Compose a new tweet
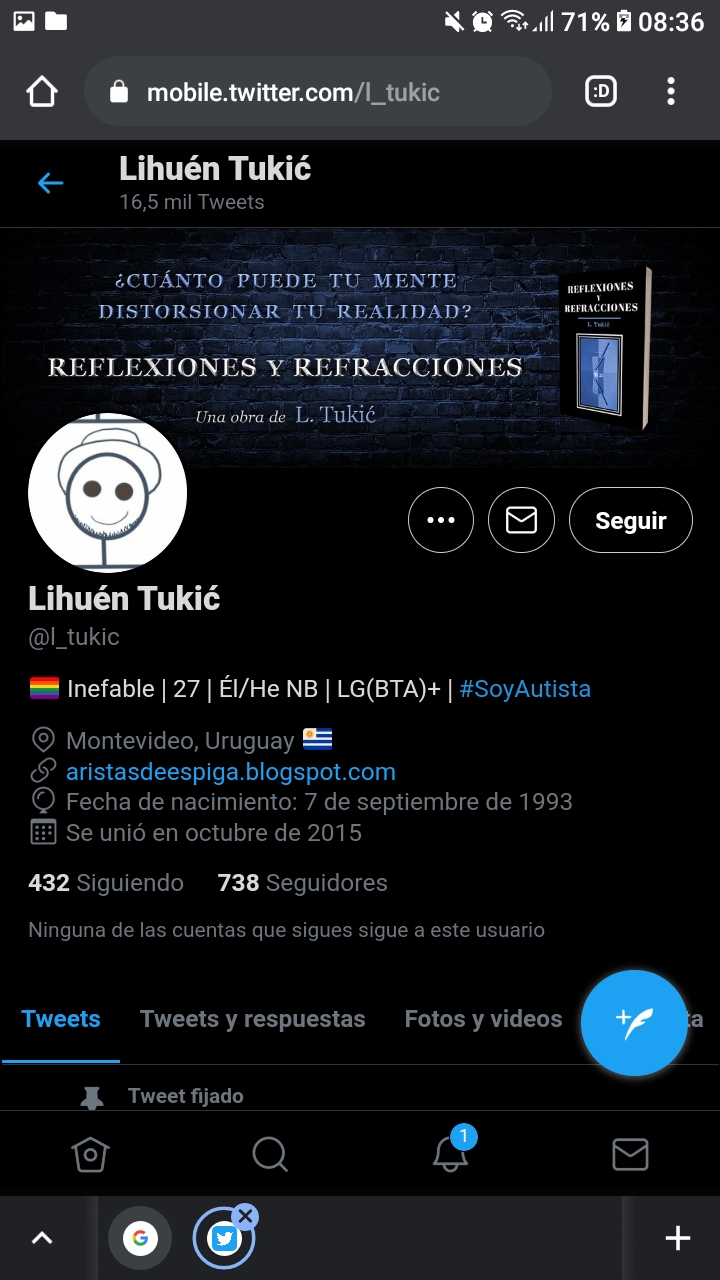 pyautogui.click(x=634, y=1023)
